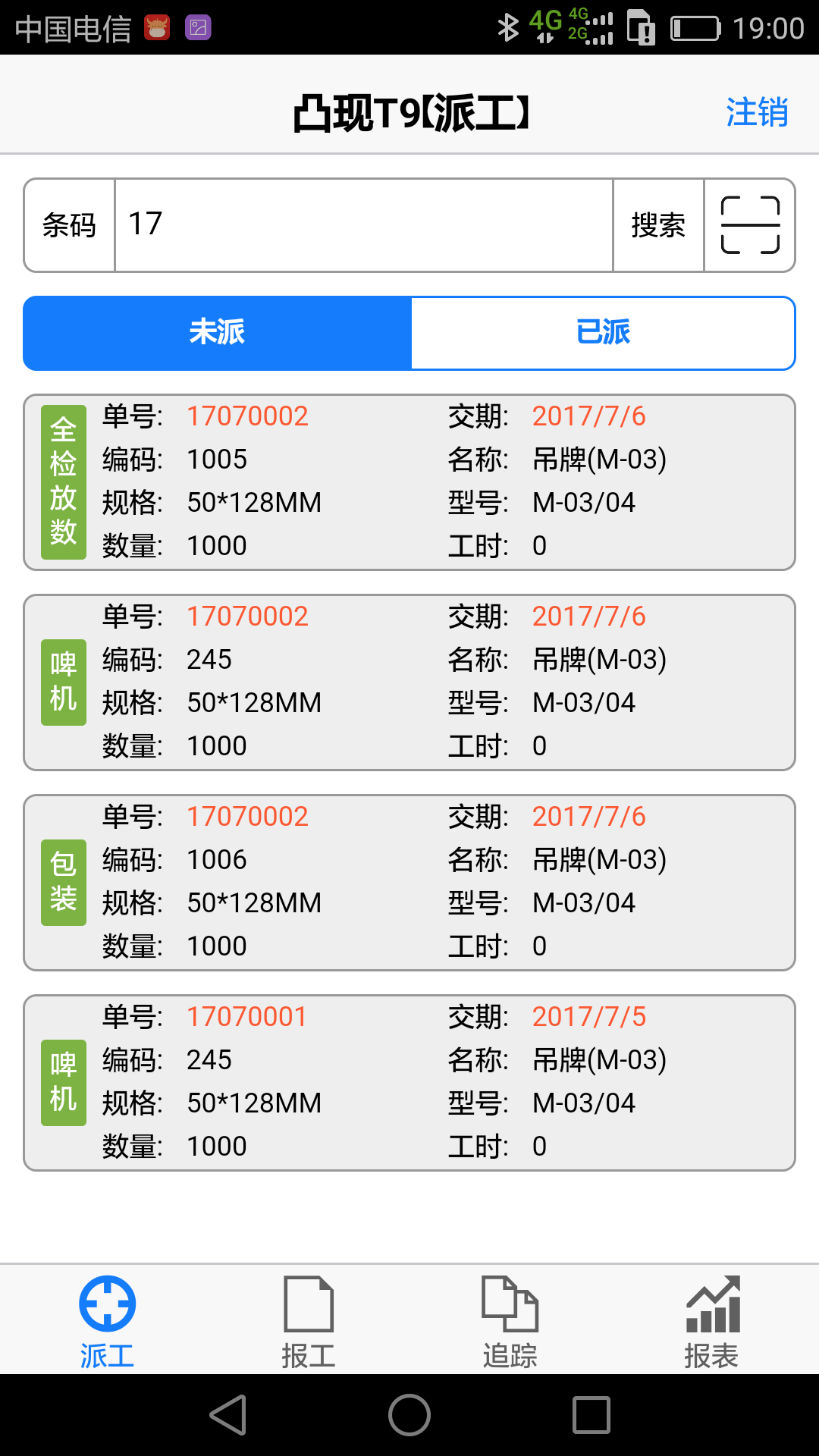Select the 未派 tab
The image size is (819, 1456).
click(218, 333)
